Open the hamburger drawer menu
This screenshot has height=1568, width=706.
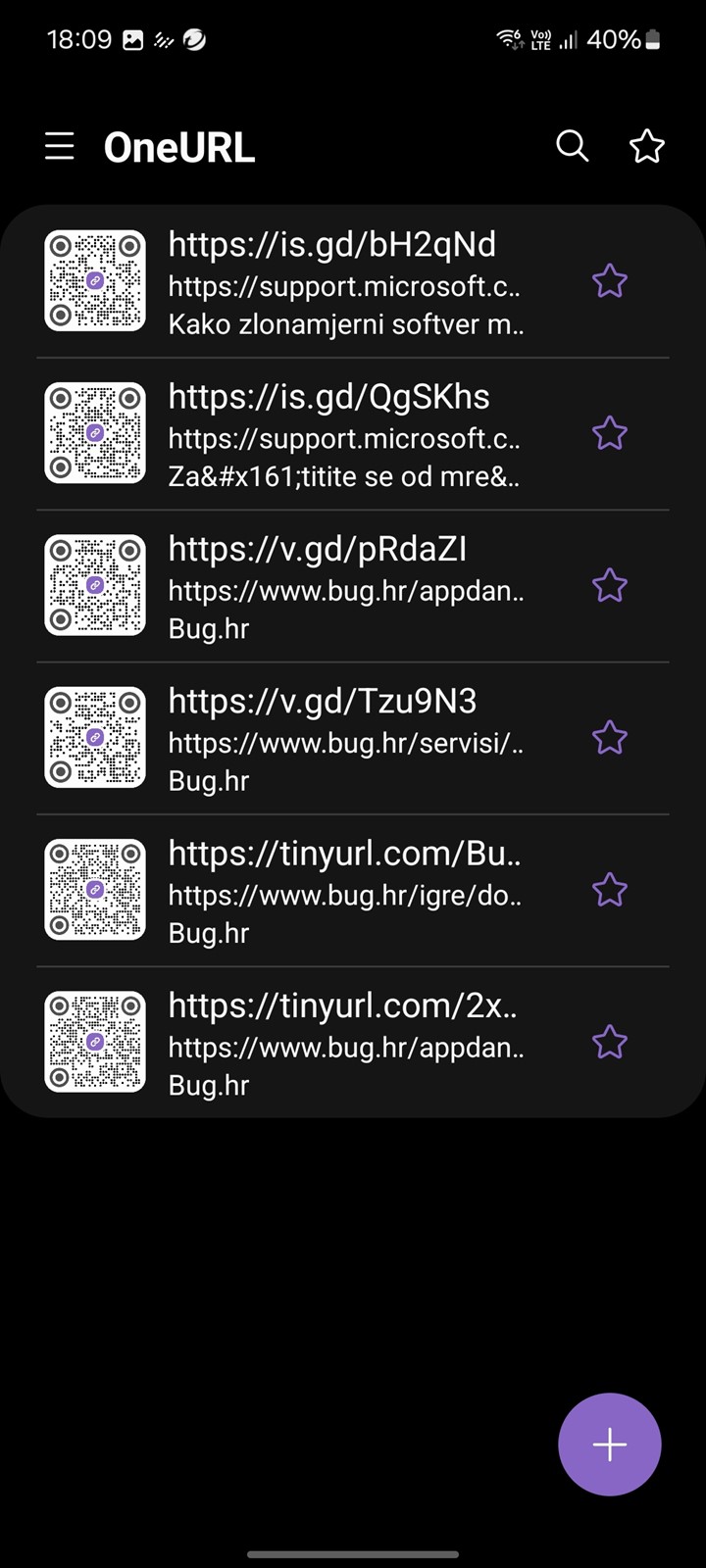point(60,147)
